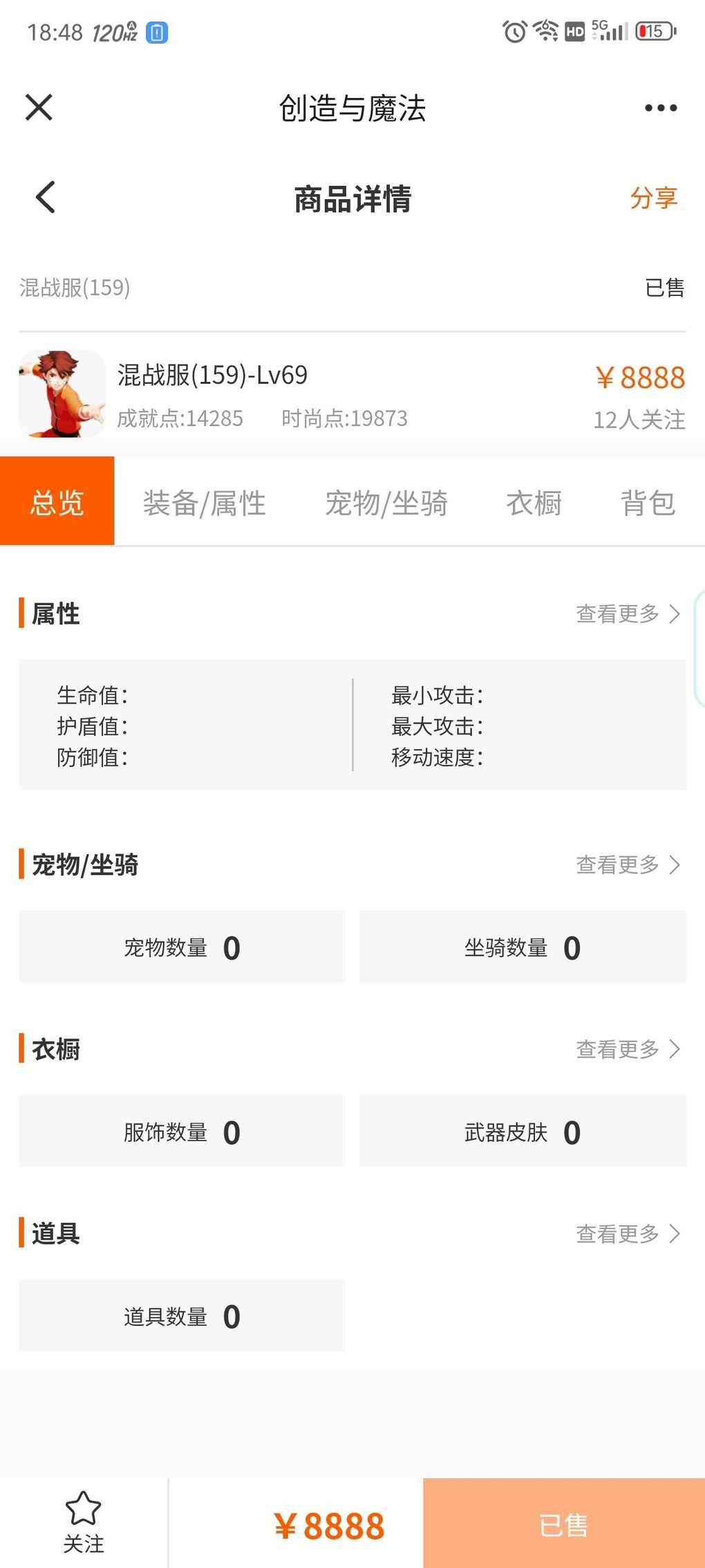Follow this listing with the 关注 star

pyautogui.click(x=84, y=1522)
